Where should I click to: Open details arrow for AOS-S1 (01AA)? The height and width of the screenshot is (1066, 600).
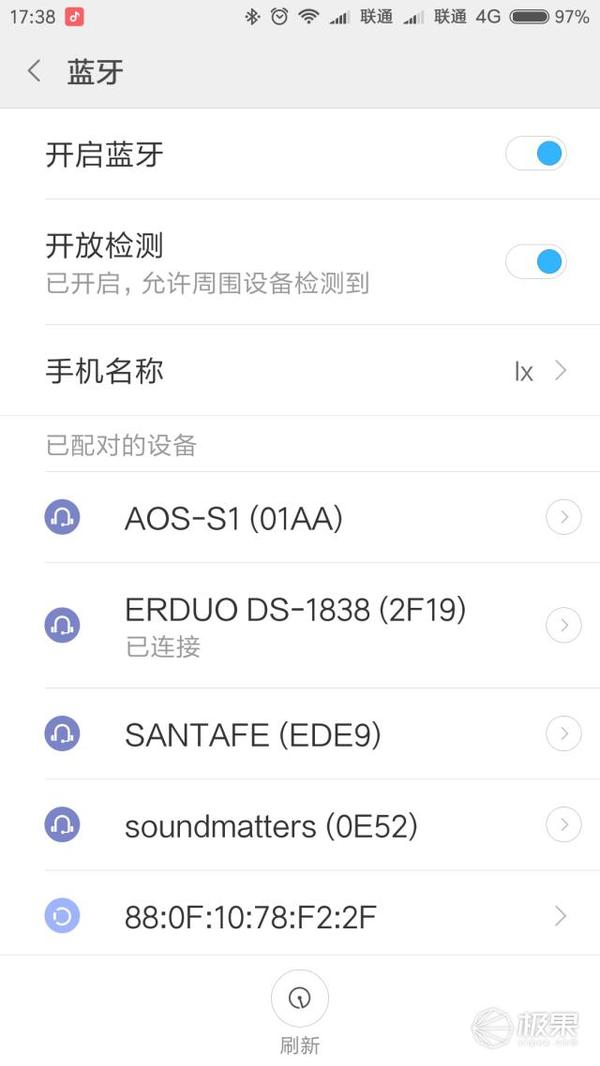pyautogui.click(x=564, y=518)
